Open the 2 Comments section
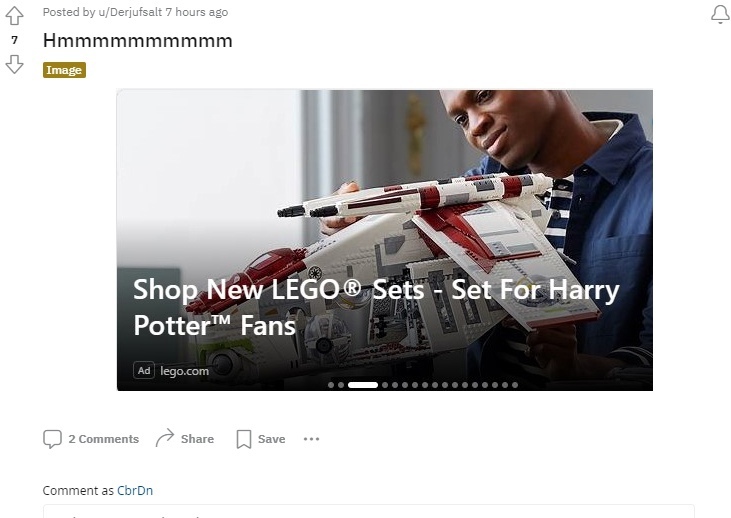This screenshot has width=731, height=518. tap(91, 439)
